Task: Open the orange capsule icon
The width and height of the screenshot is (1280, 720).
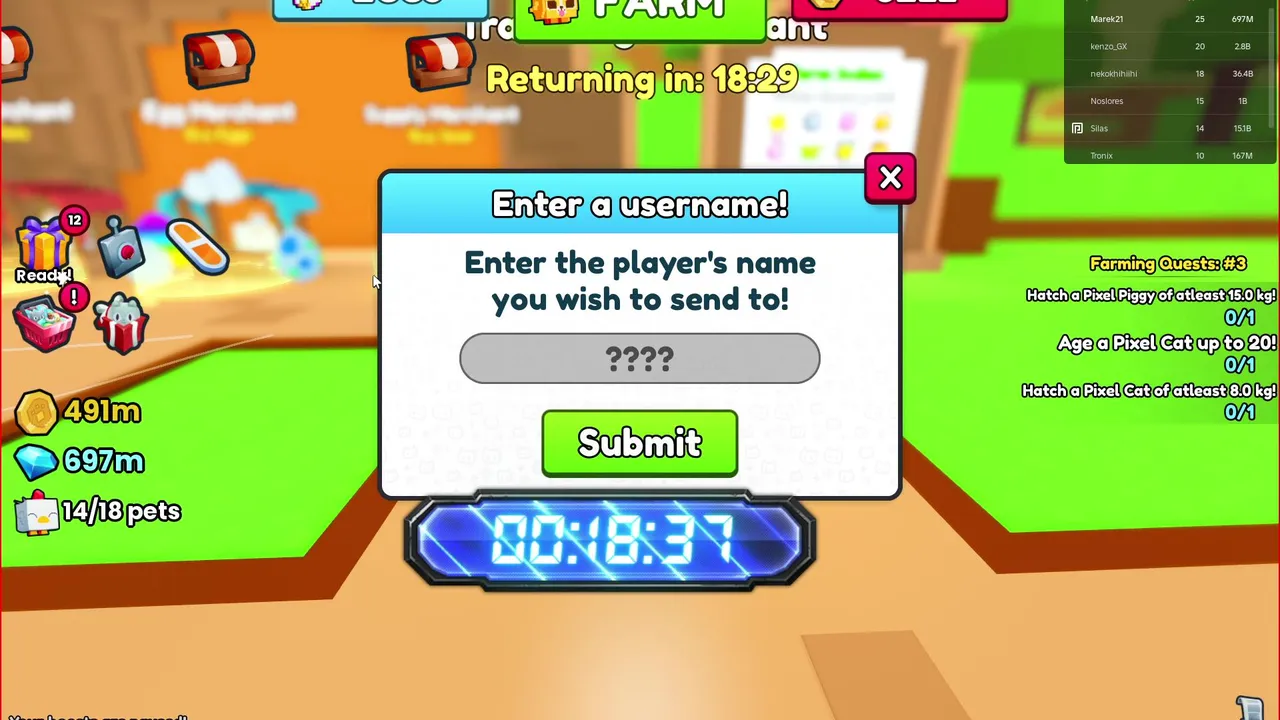Action: click(x=197, y=247)
